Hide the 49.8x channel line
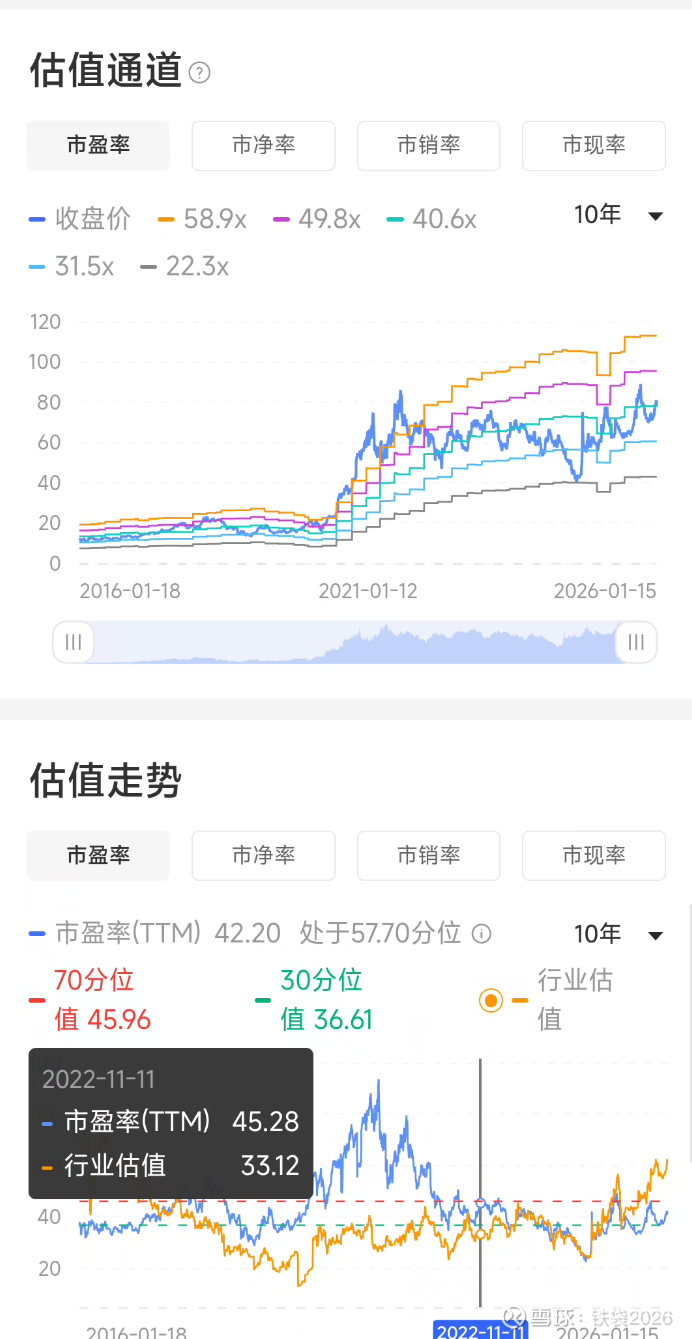 click(316, 219)
